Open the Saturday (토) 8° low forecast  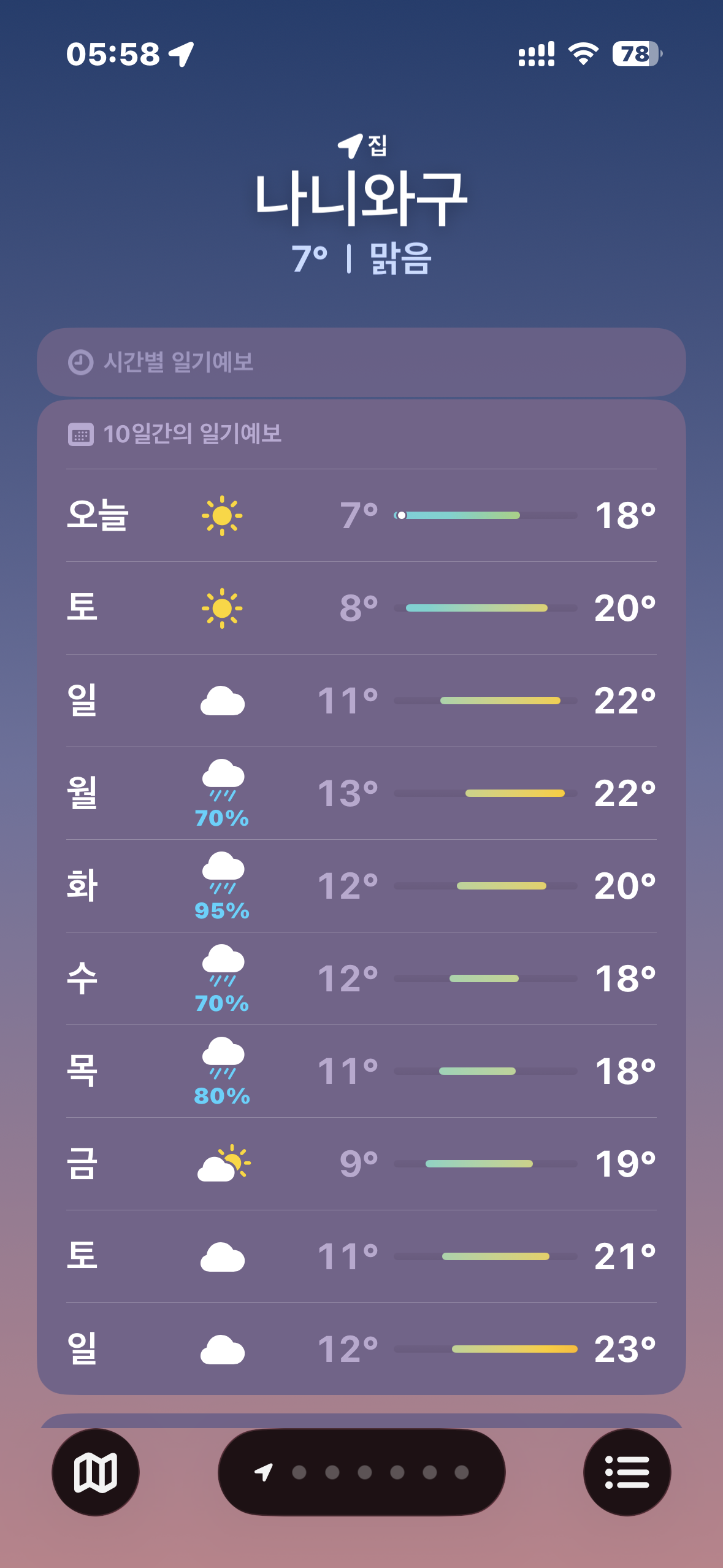(x=361, y=608)
